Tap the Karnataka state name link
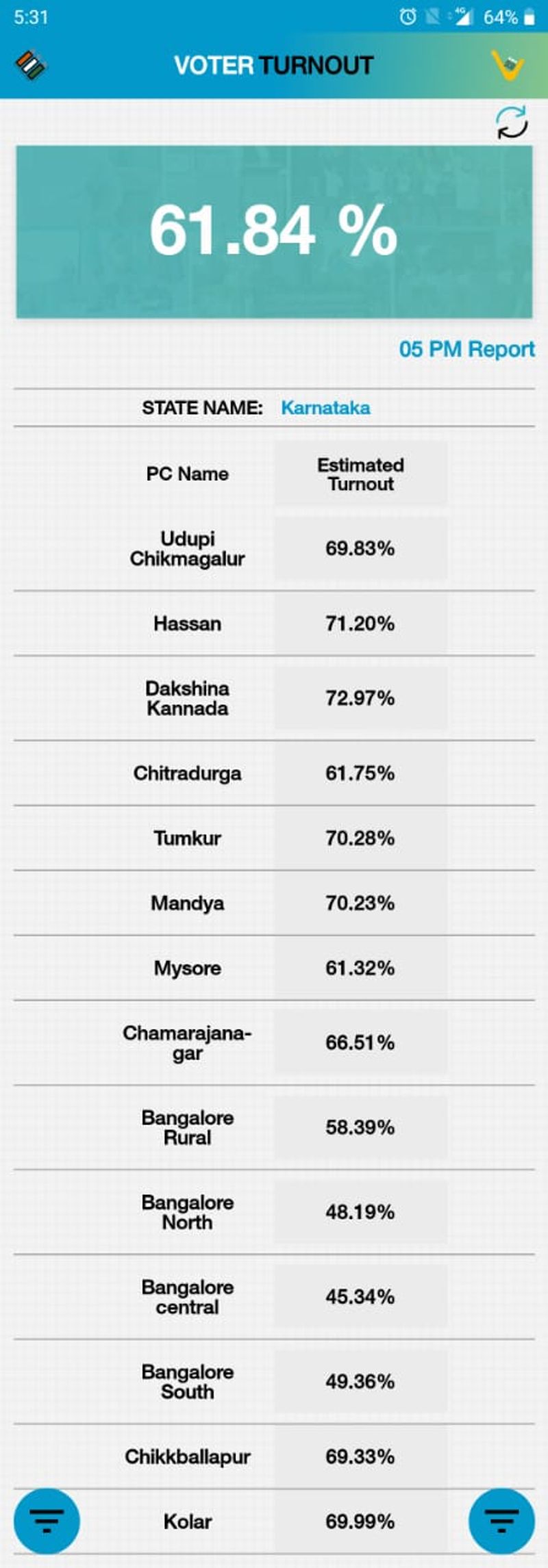Screen dimensions: 548x1568 [x=325, y=408]
